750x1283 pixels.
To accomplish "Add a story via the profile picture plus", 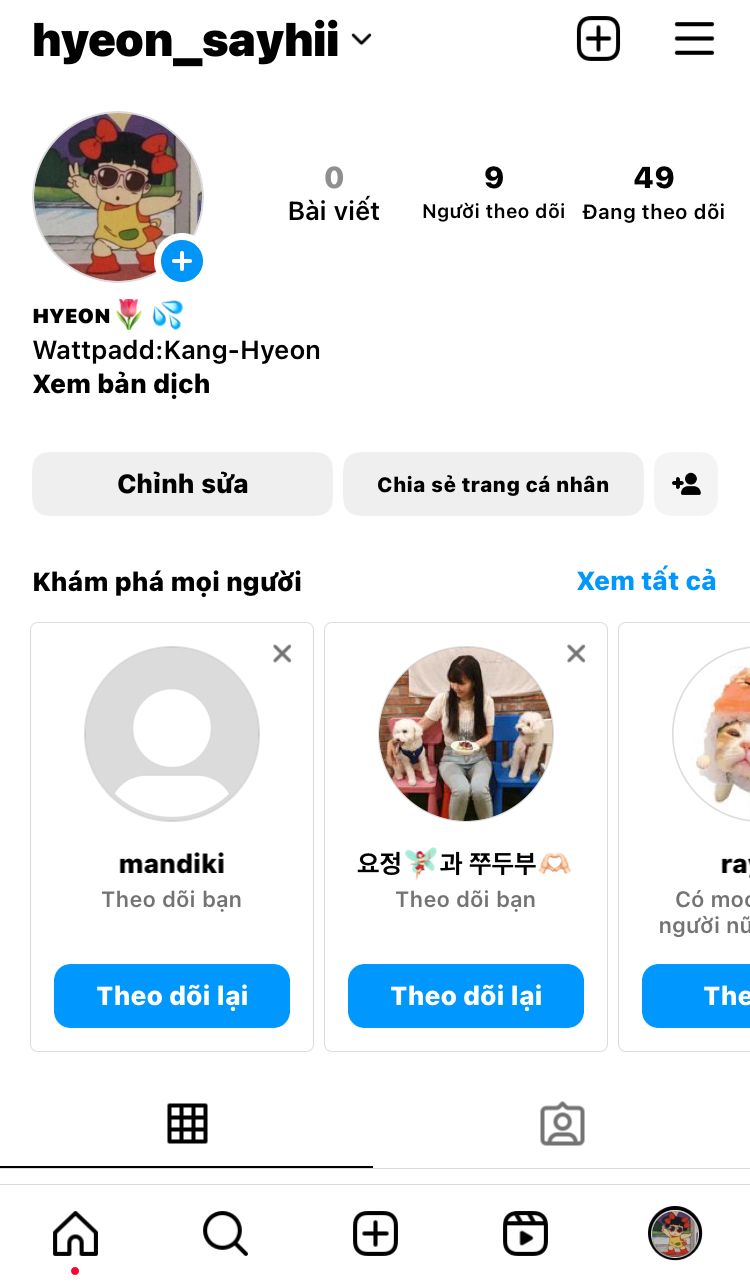I will tap(182, 262).
